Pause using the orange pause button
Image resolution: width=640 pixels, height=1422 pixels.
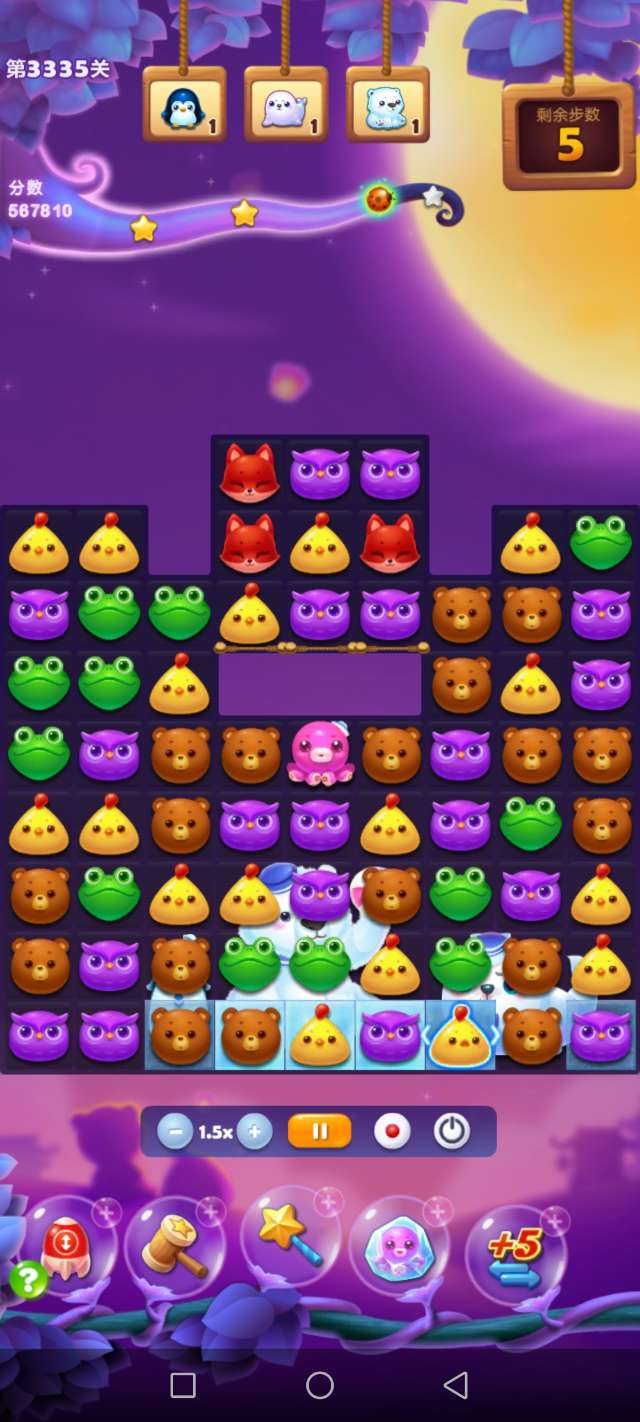pyautogui.click(x=320, y=1132)
